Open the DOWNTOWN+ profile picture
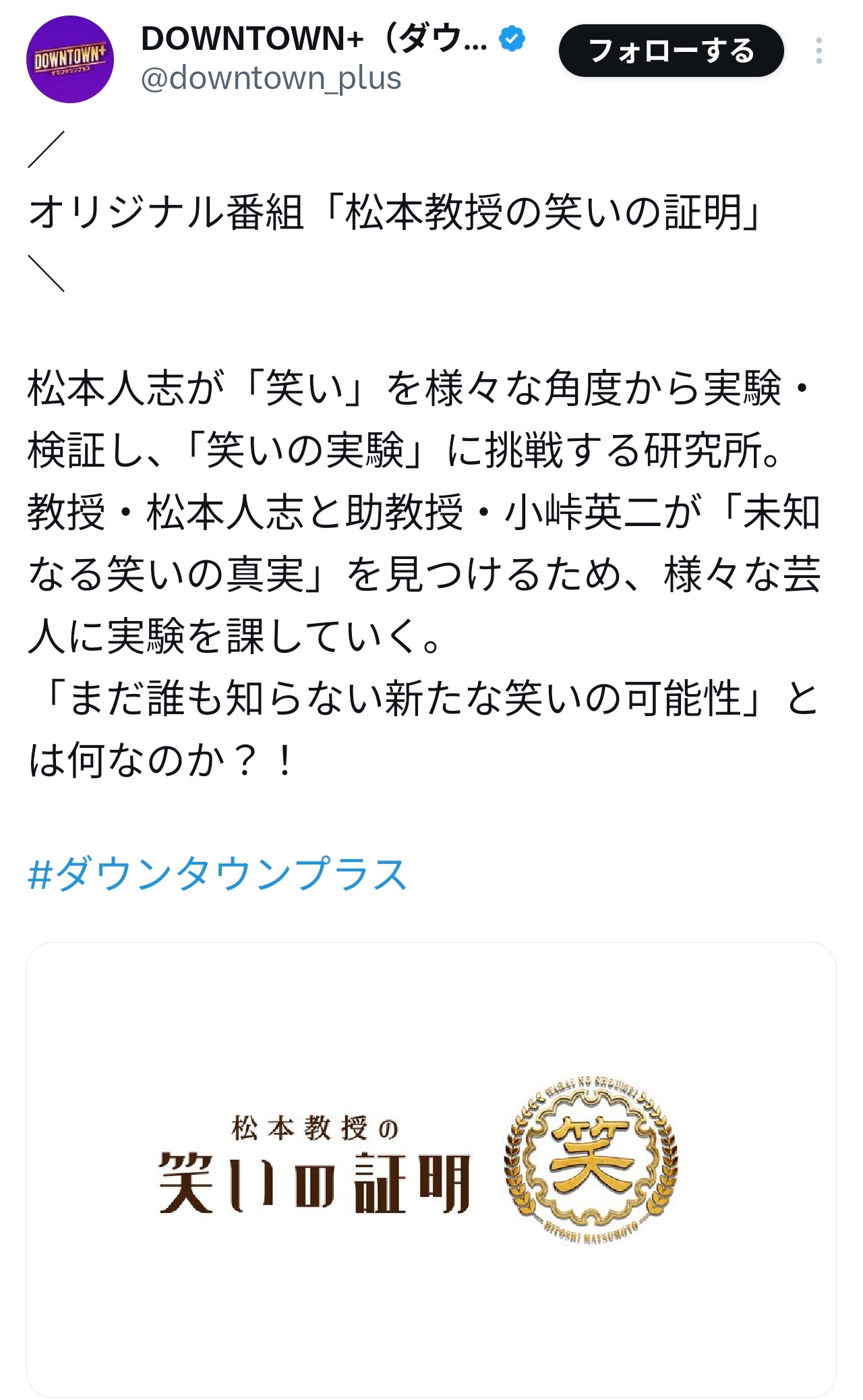This screenshot has width=863, height=1400. [70, 59]
